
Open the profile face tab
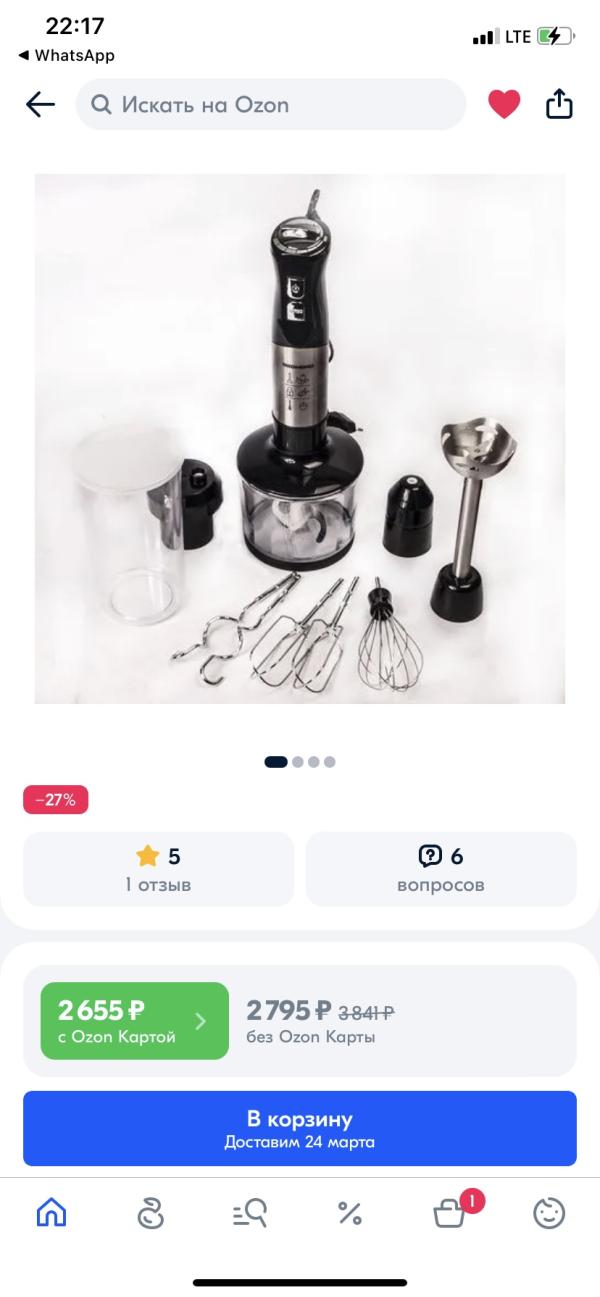click(549, 1214)
